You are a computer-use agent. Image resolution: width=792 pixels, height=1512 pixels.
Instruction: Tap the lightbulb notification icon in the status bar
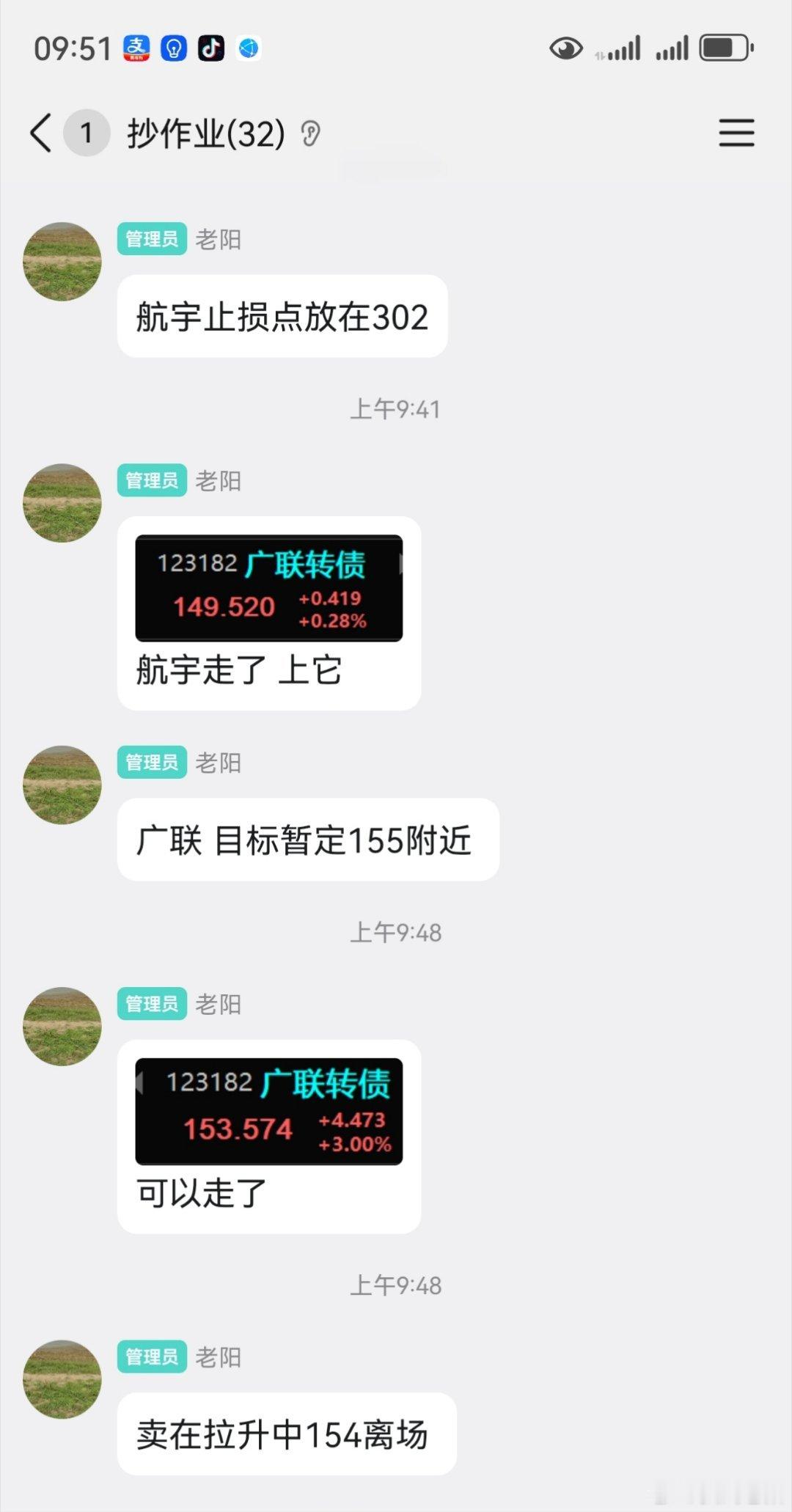(x=173, y=48)
